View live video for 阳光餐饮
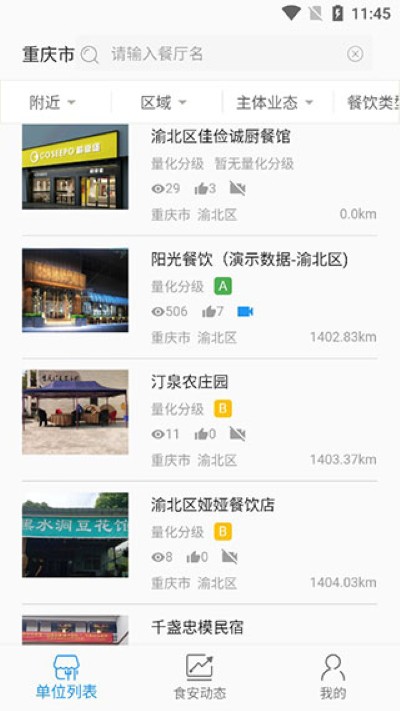 (245, 312)
